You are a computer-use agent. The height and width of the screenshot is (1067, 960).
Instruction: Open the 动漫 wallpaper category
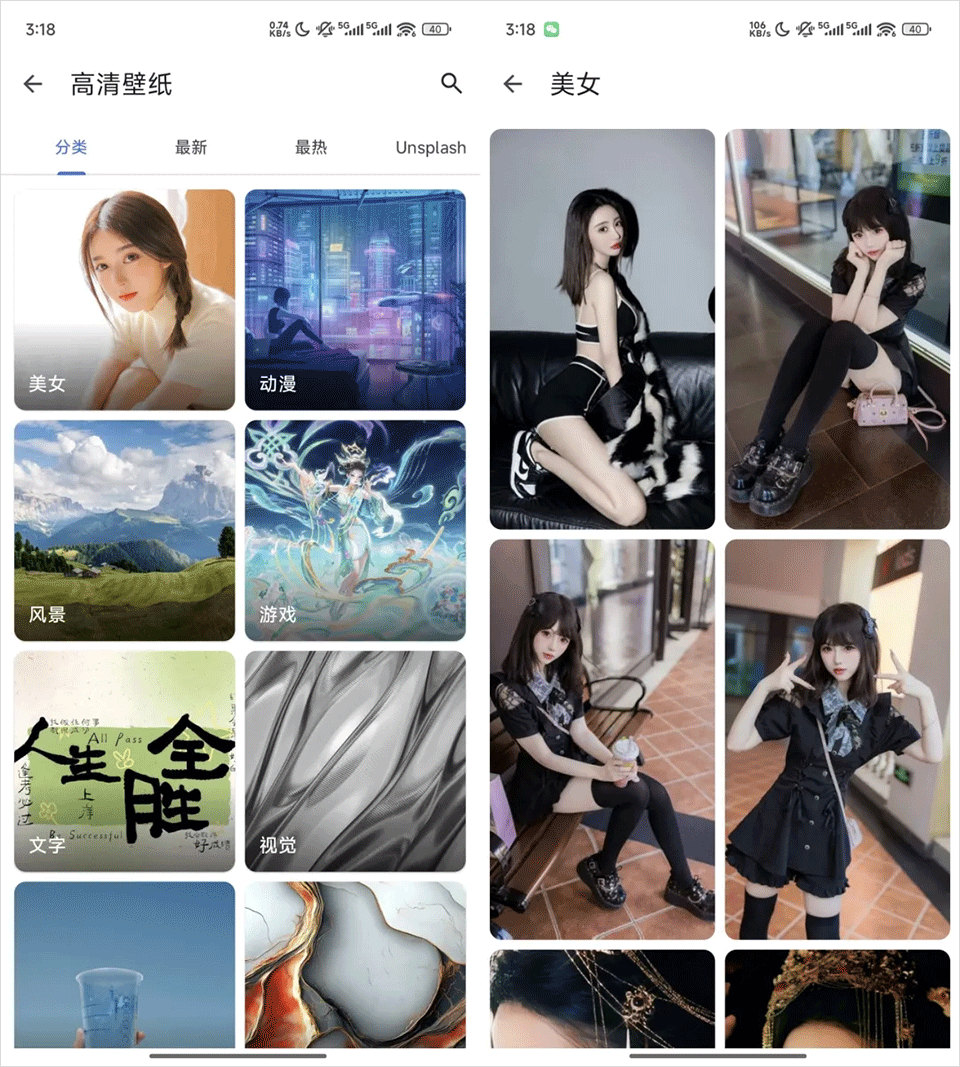355,300
